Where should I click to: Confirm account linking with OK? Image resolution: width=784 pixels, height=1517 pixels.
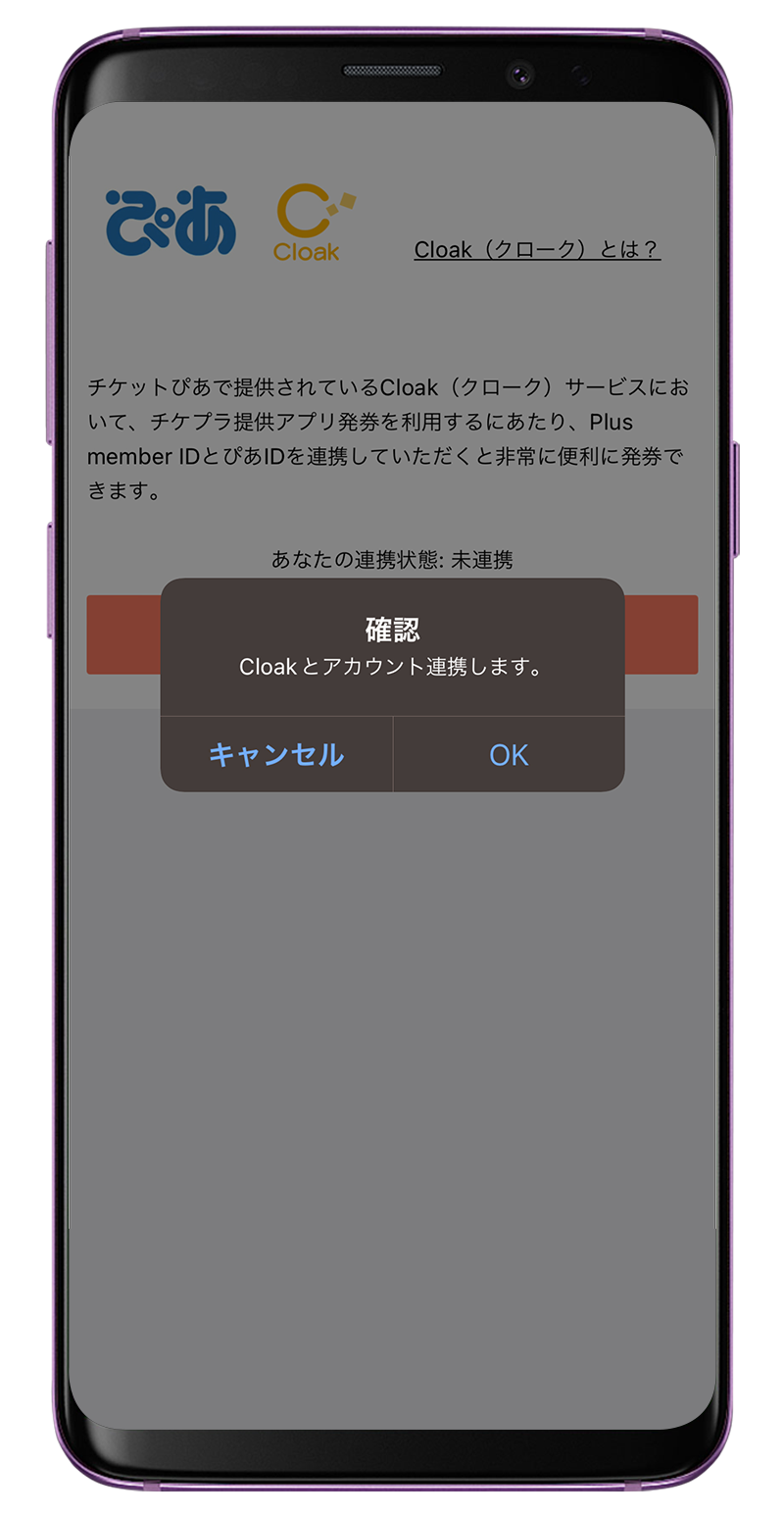pos(509,754)
